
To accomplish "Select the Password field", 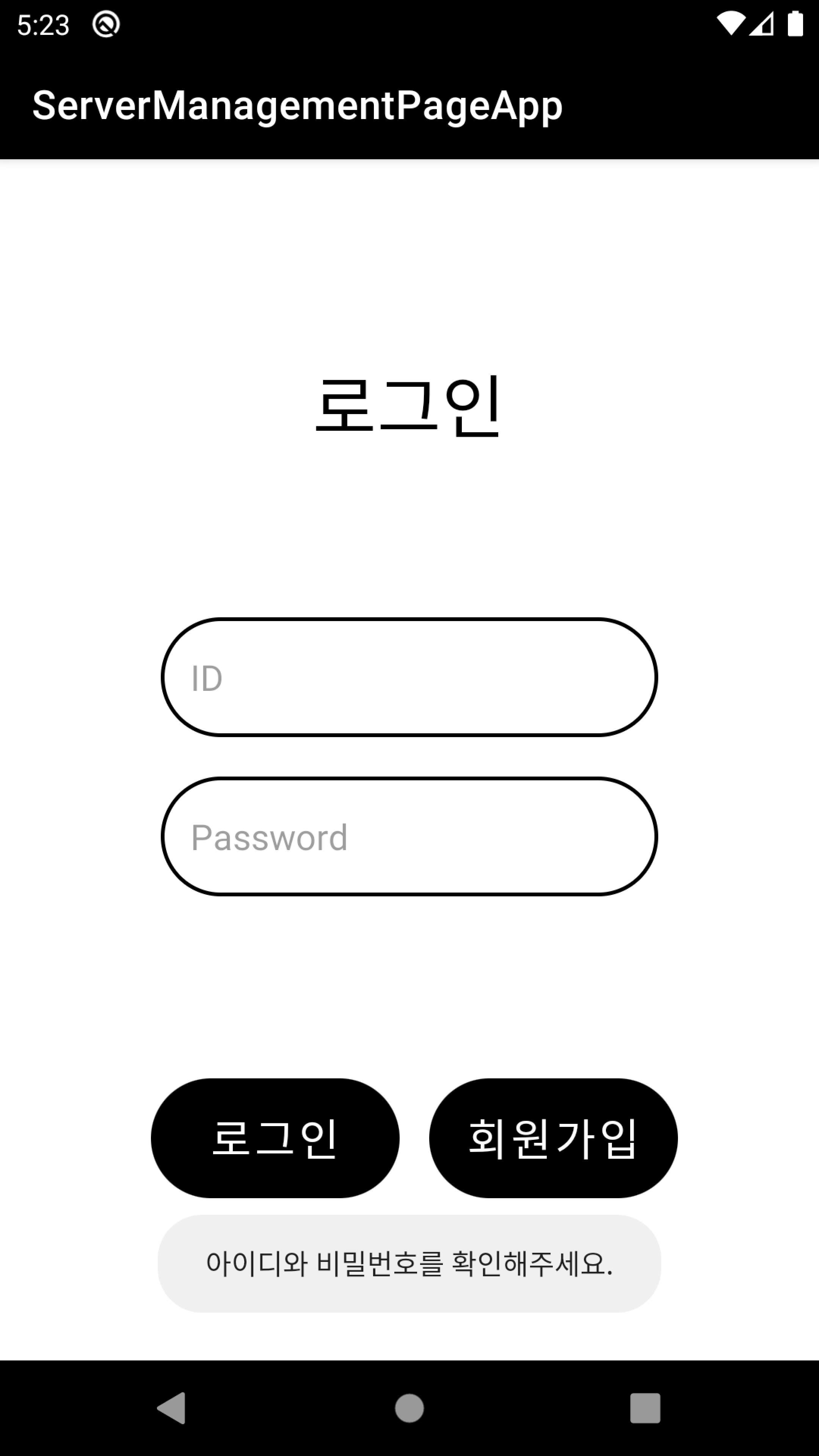I will 409,836.
